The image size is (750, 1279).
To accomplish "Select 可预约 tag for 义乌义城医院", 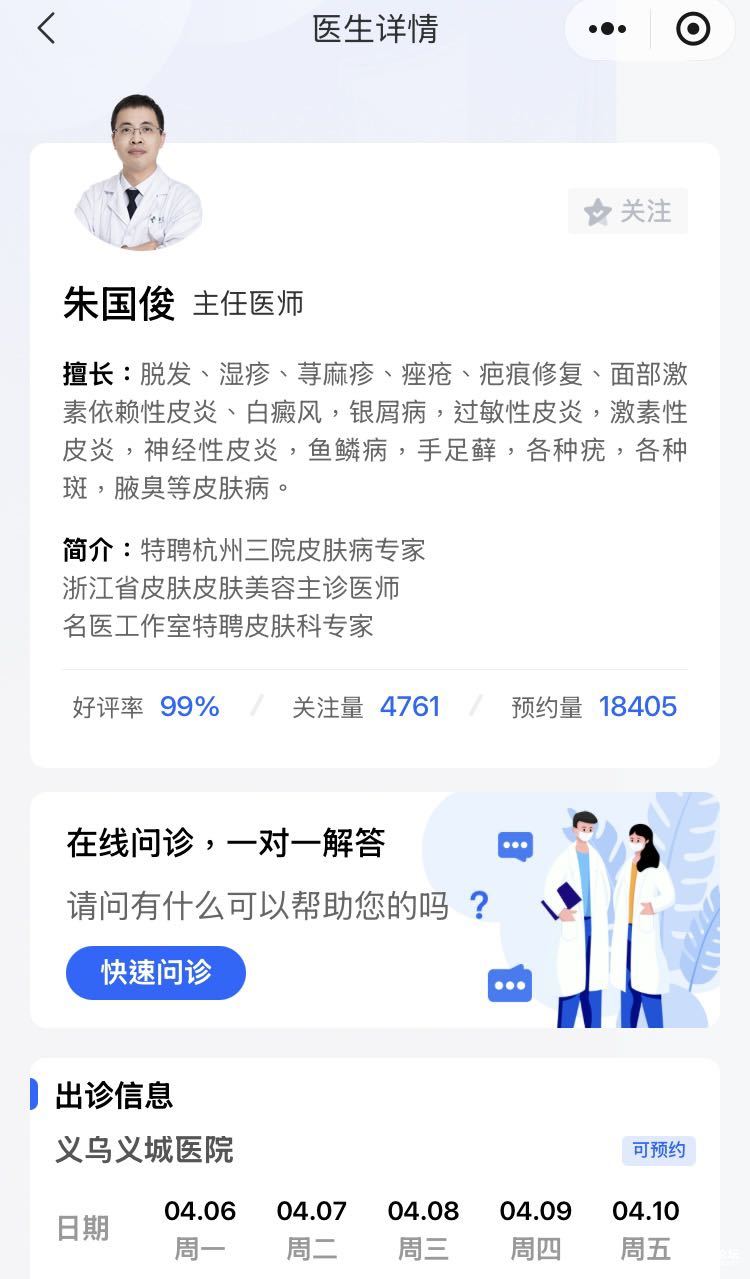I will click(658, 1150).
